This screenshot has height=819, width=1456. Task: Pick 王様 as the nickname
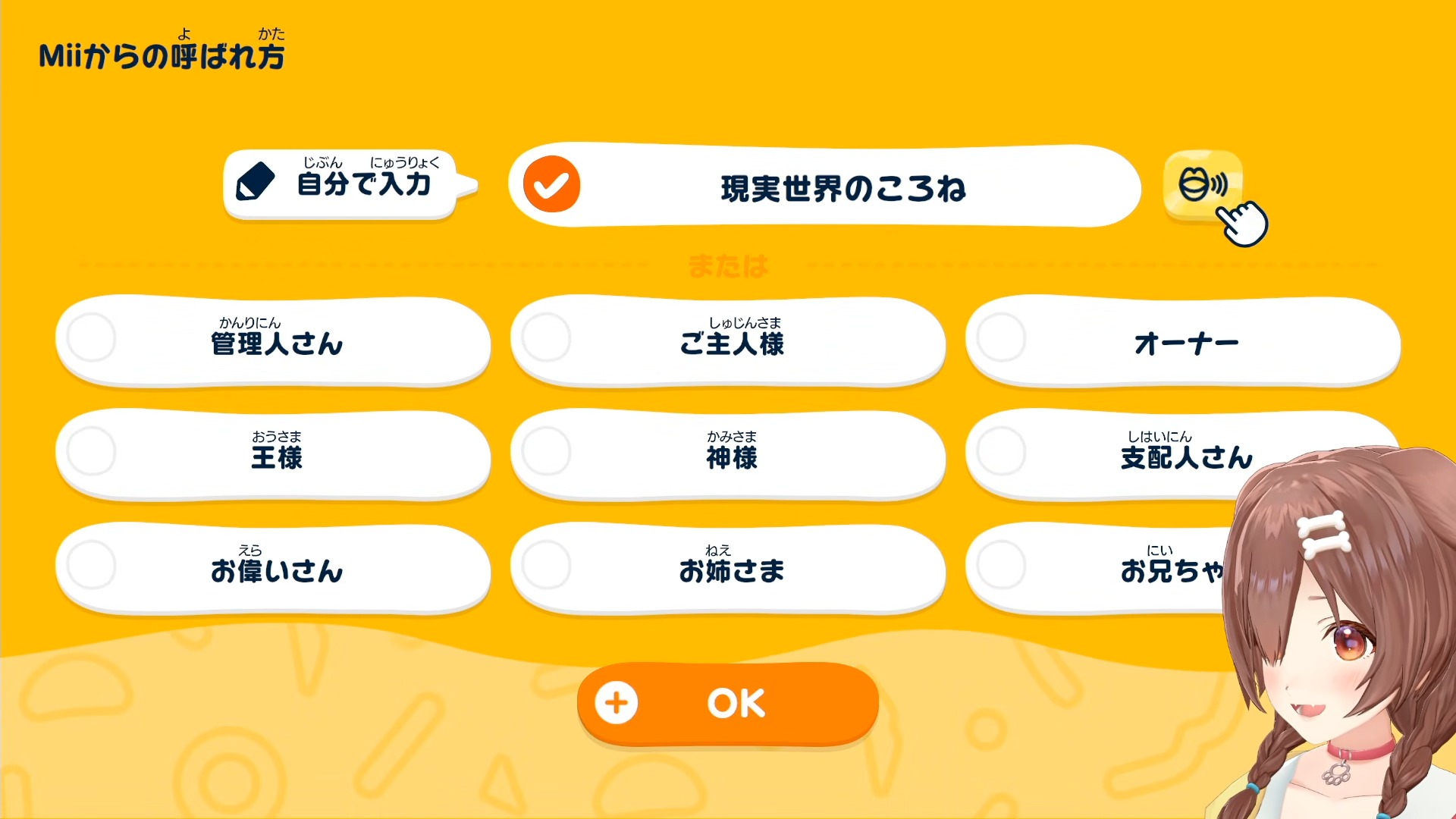pos(273,454)
